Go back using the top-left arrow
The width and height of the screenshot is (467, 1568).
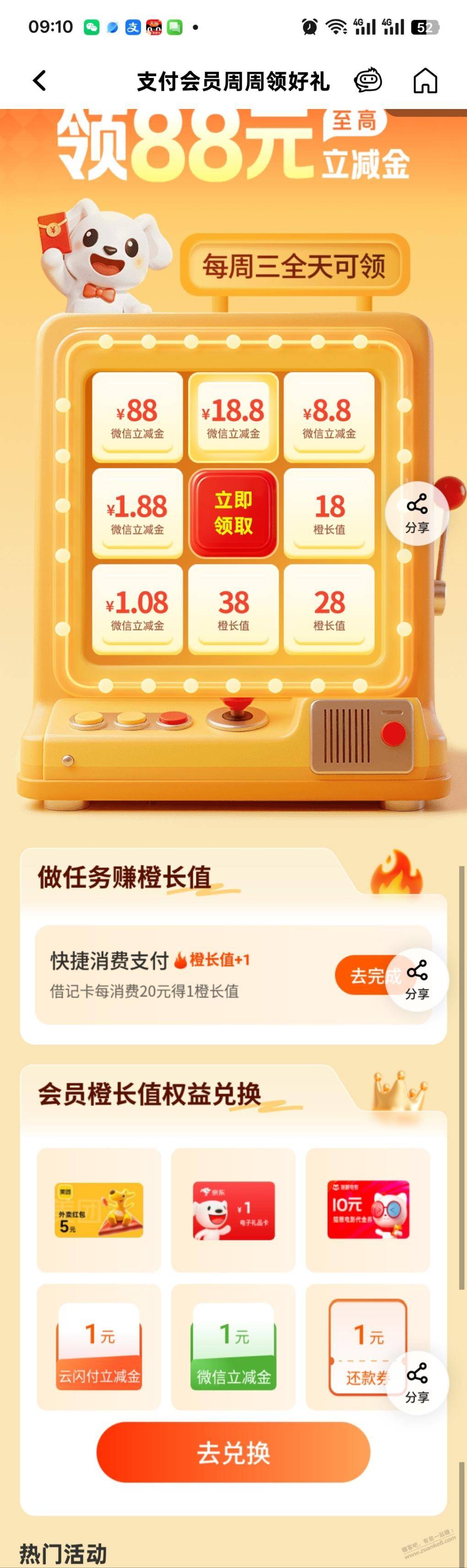(x=39, y=80)
